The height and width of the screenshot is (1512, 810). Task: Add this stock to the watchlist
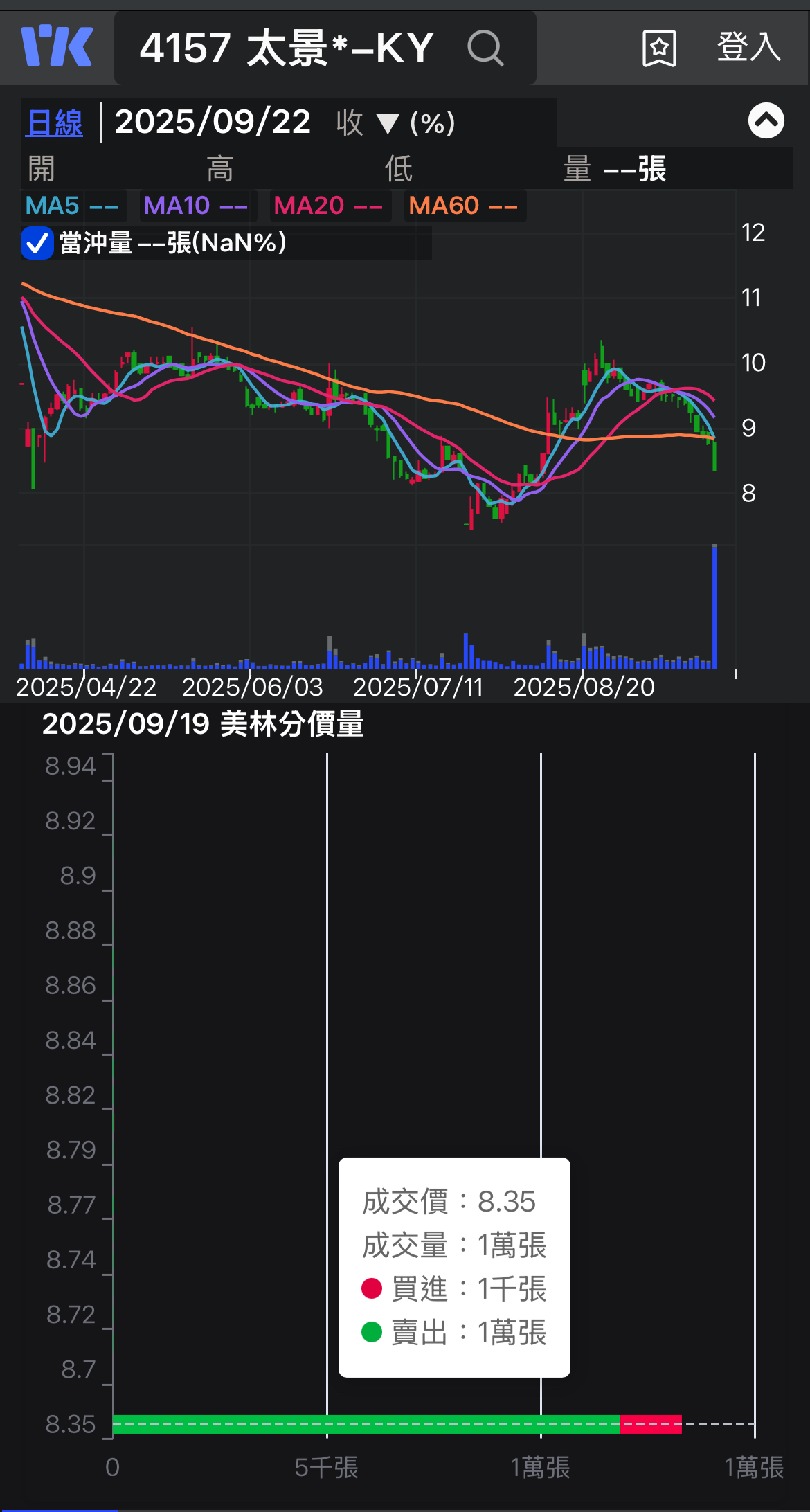(658, 48)
